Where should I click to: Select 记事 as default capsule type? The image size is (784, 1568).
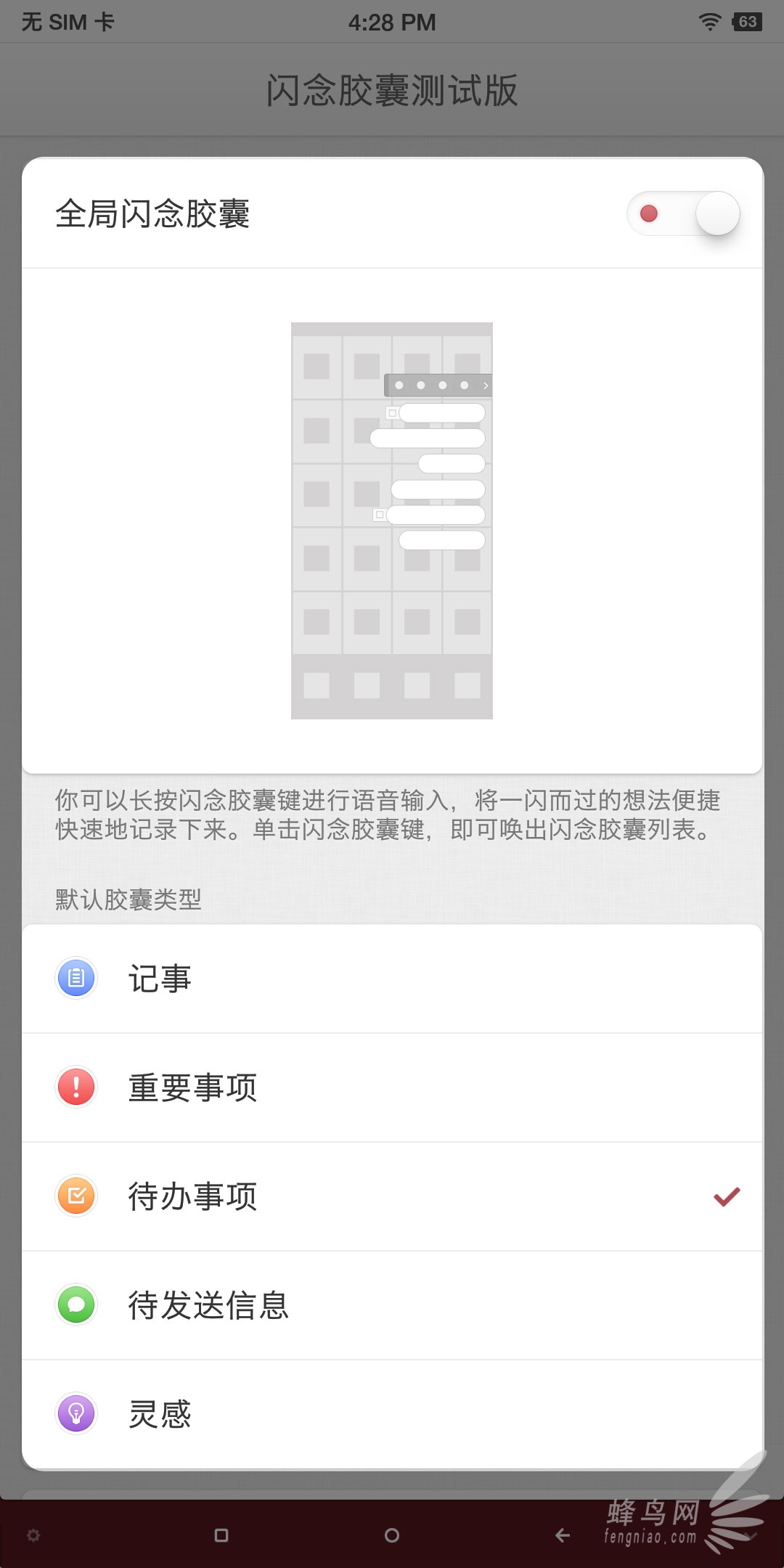click(x=392, y=979)
